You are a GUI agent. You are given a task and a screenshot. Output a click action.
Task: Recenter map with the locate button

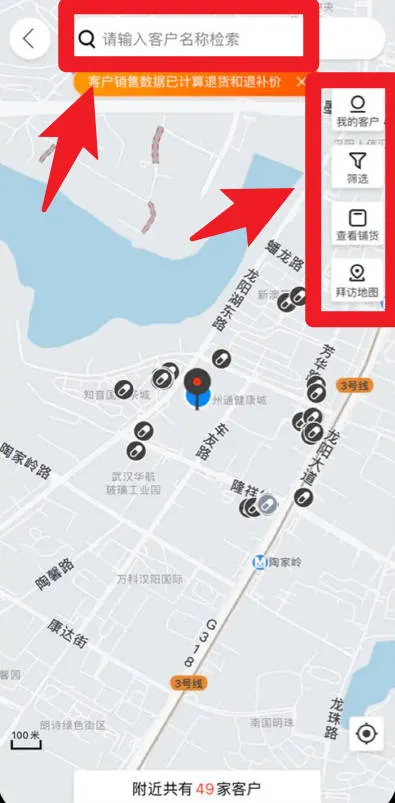tap(366, 734)
